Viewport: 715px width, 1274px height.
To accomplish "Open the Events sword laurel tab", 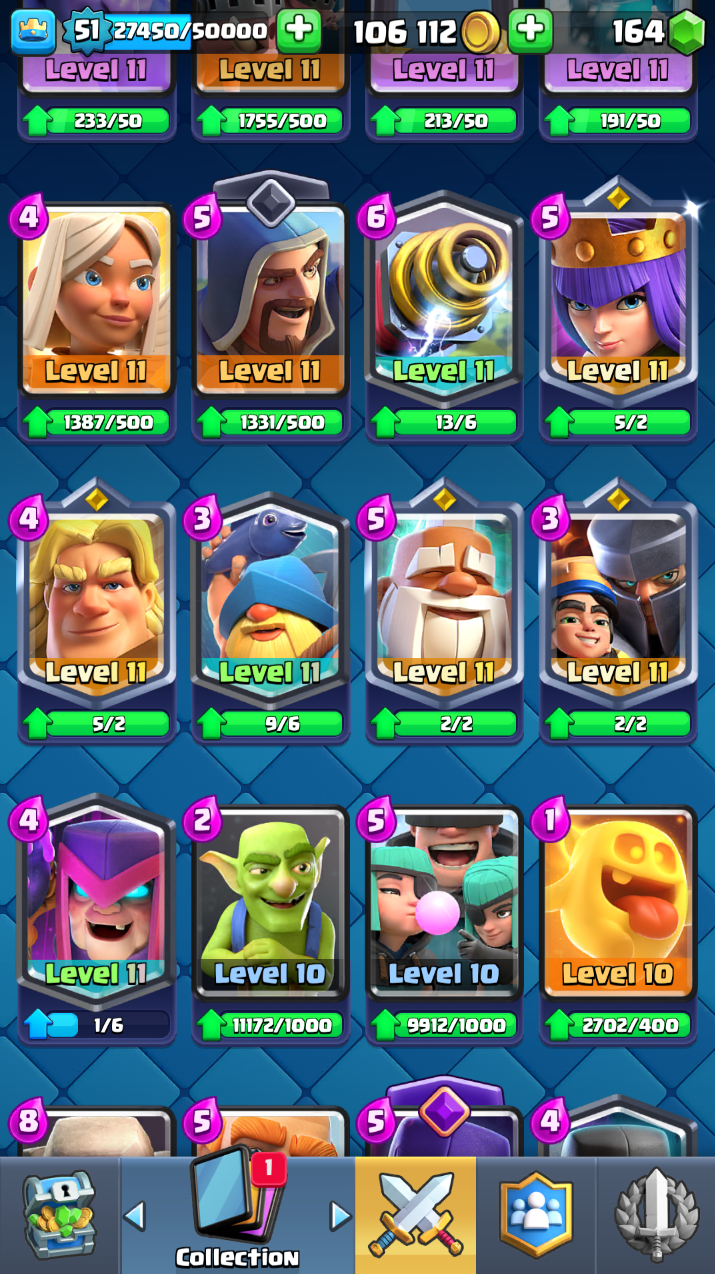I will (x=656, y=1215).
